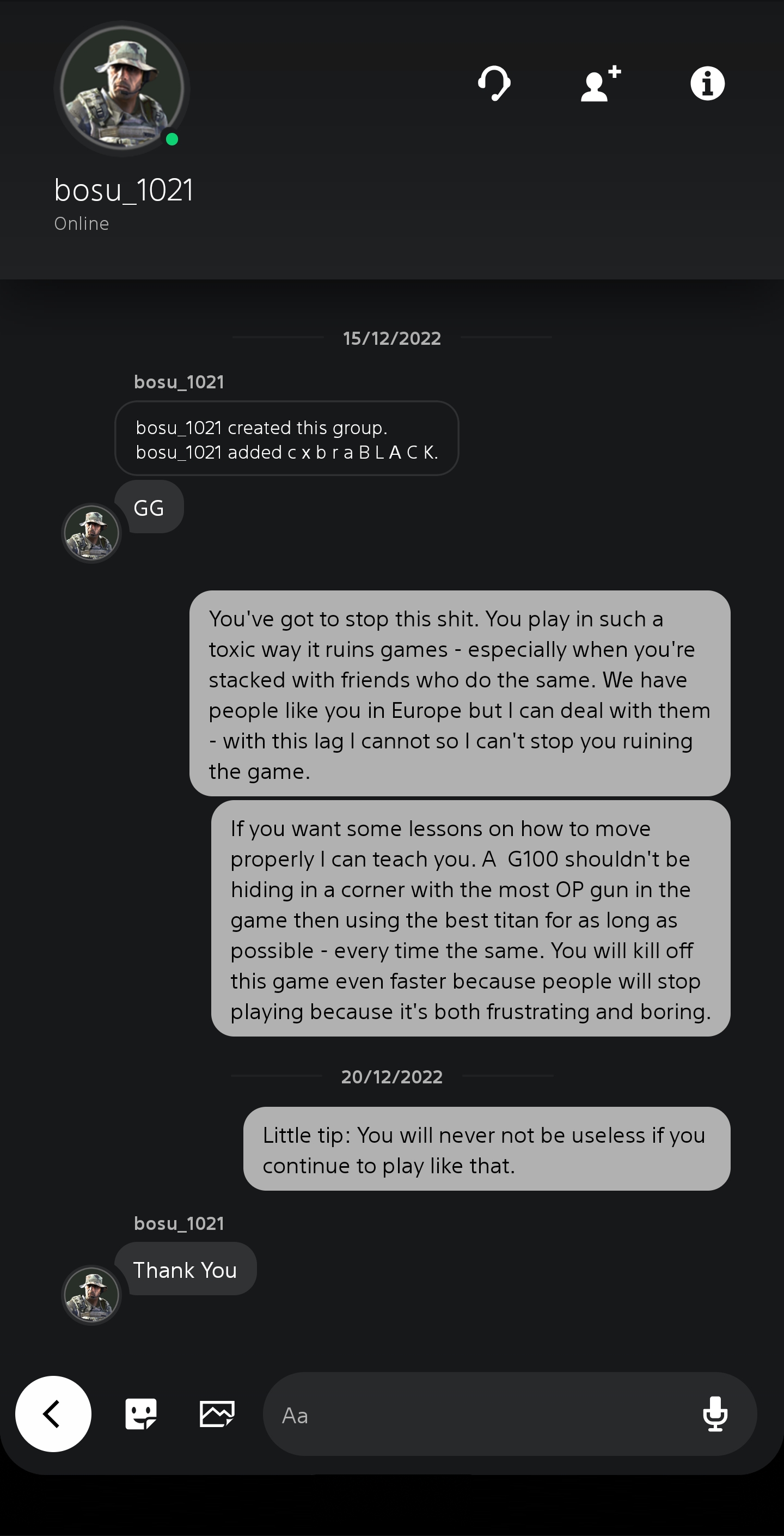This screenshot has height=1536, width=784.
Task: Tap bosu_1021's avatar beside Thank You
Action: [x=91, y=1295]
